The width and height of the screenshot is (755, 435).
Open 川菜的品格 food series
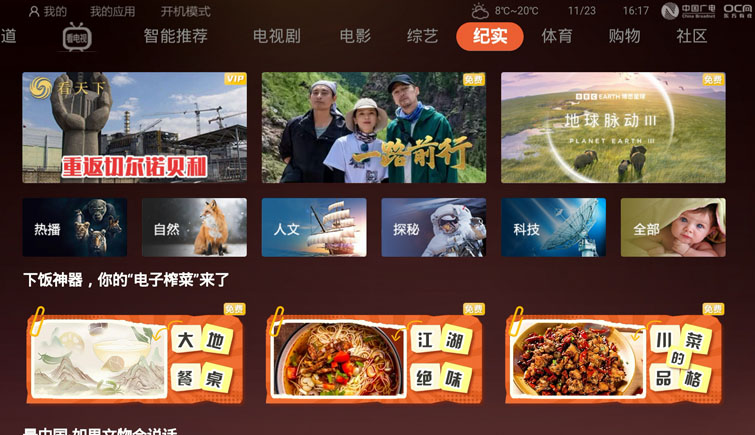[x=614, y=354]
